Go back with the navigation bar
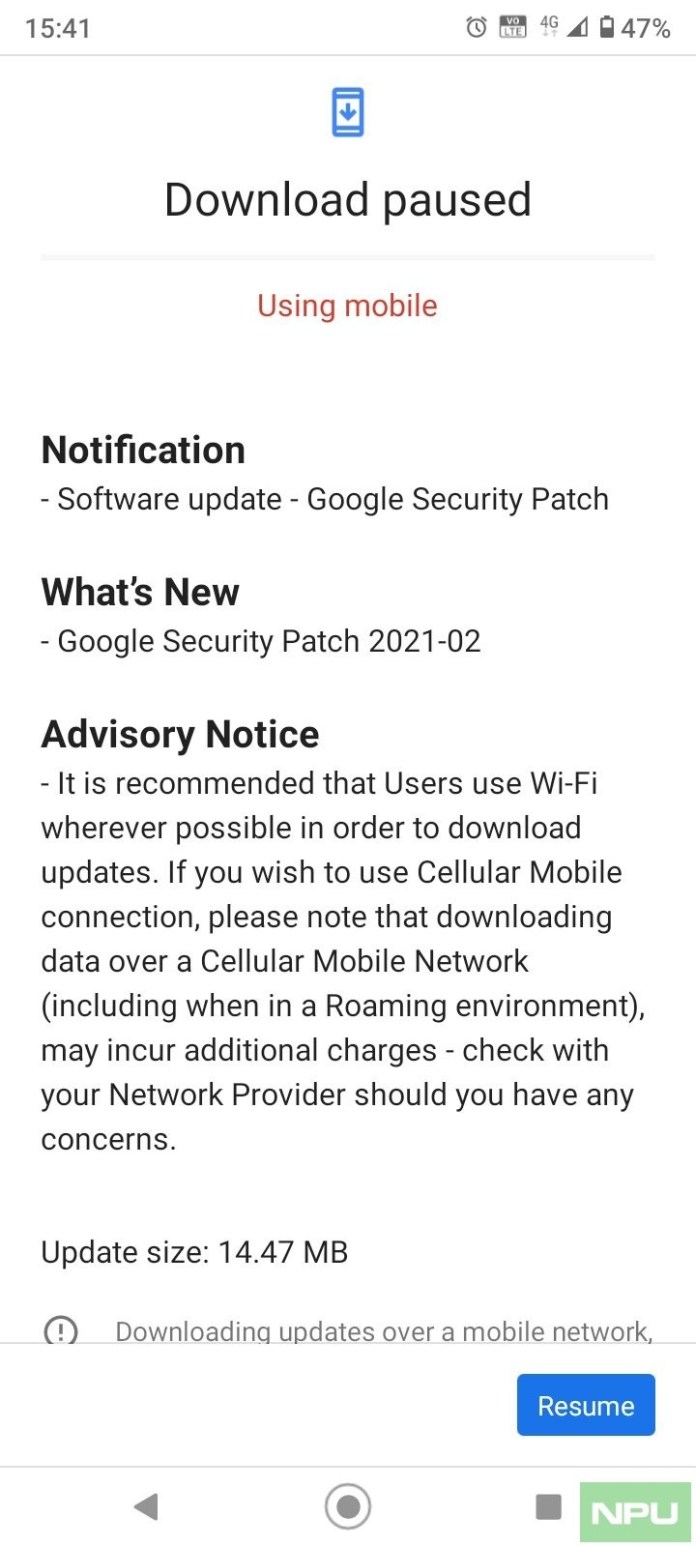The height and width of the screenshot is (1547, 696). click(146, 1506)
